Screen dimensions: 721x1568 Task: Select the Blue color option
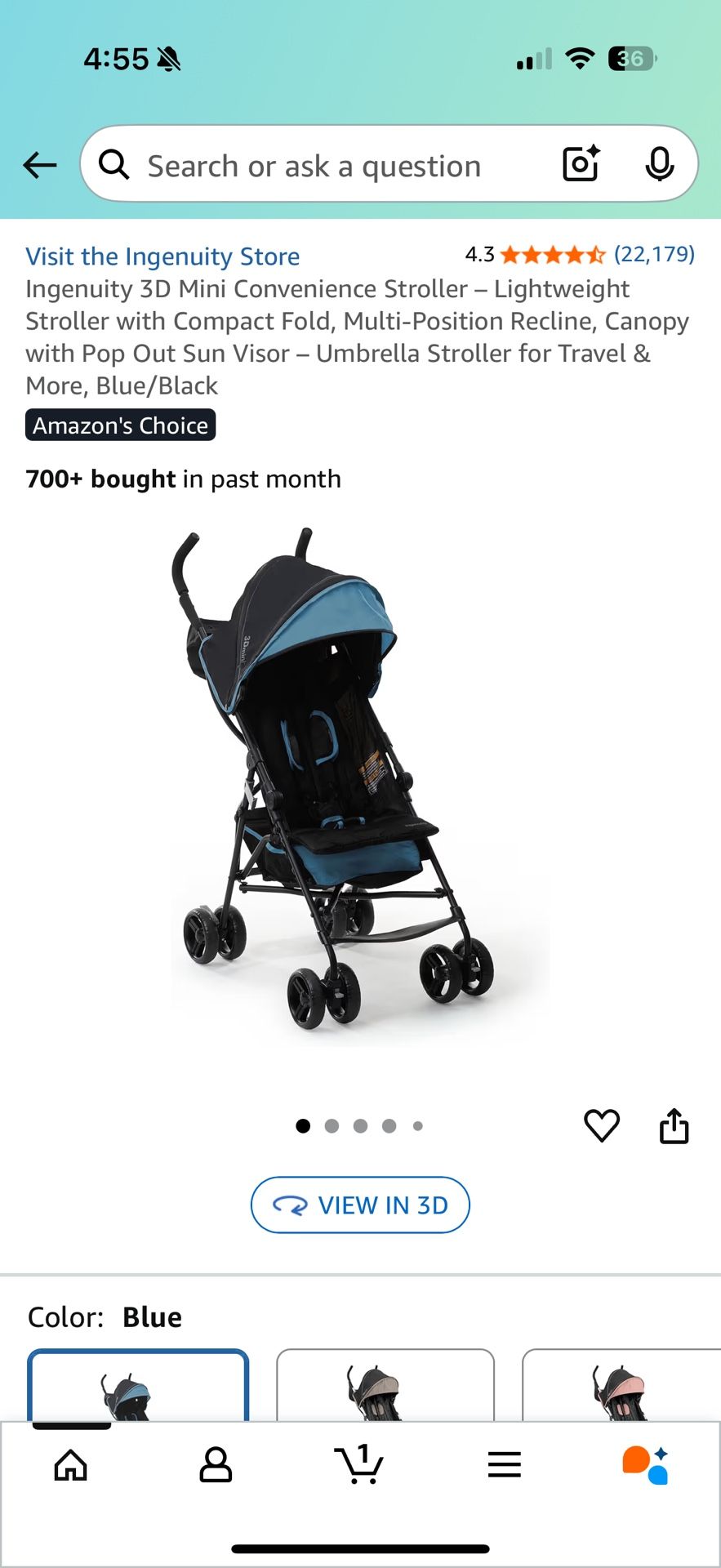[138, 1385]
